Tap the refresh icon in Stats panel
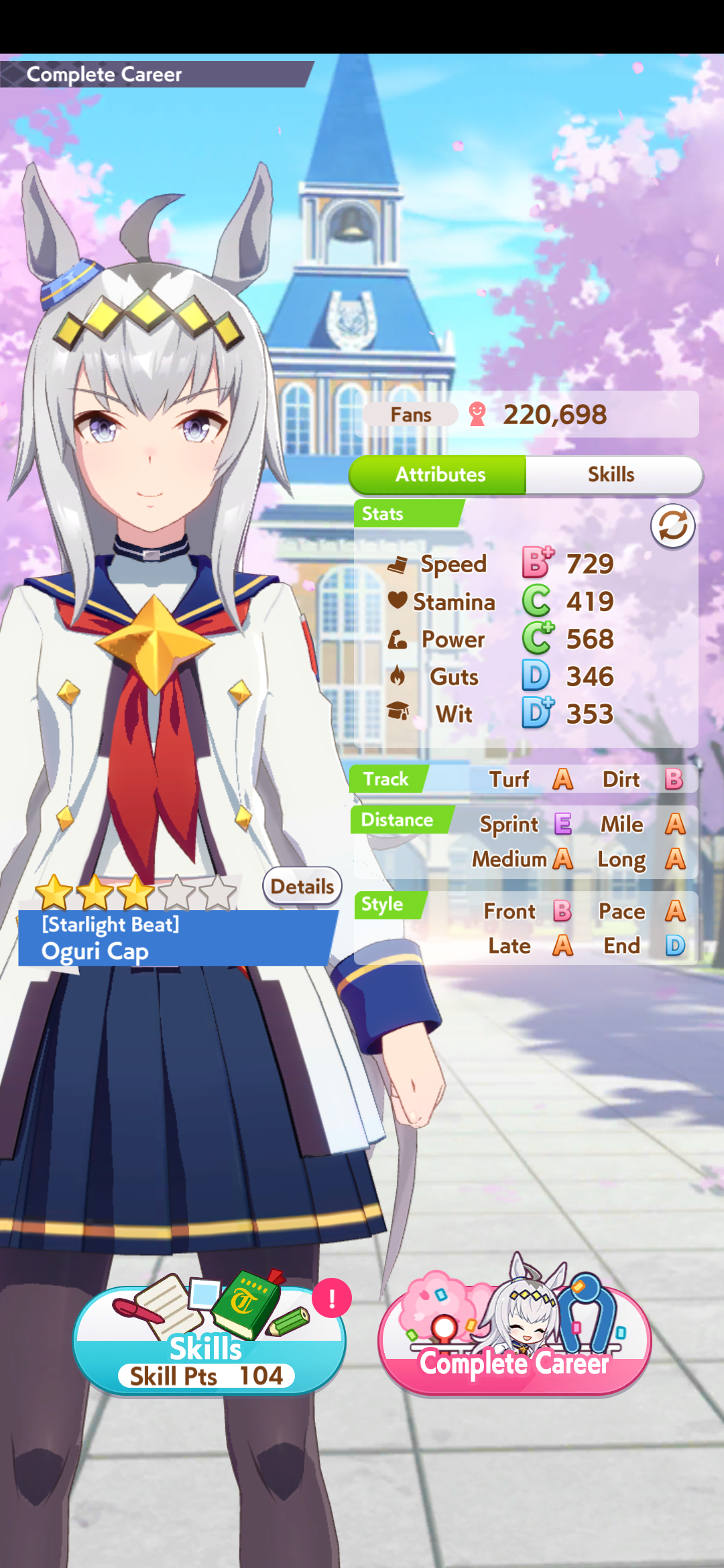 [x=672, y=526]
